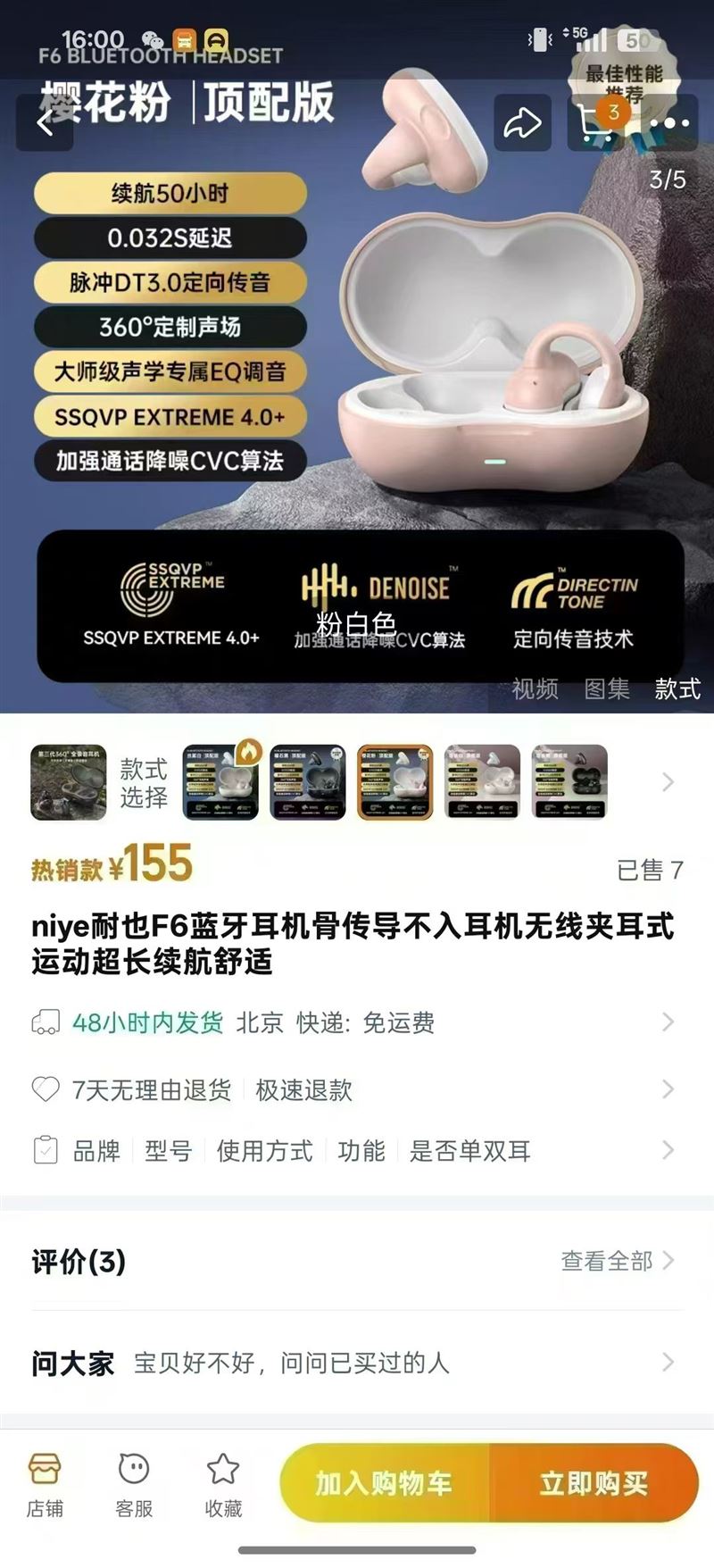Viewport: 714px width, 1568px height.
Task: Open the 7天无理由退货 return policy row
Action: [x=357, y=1089]
